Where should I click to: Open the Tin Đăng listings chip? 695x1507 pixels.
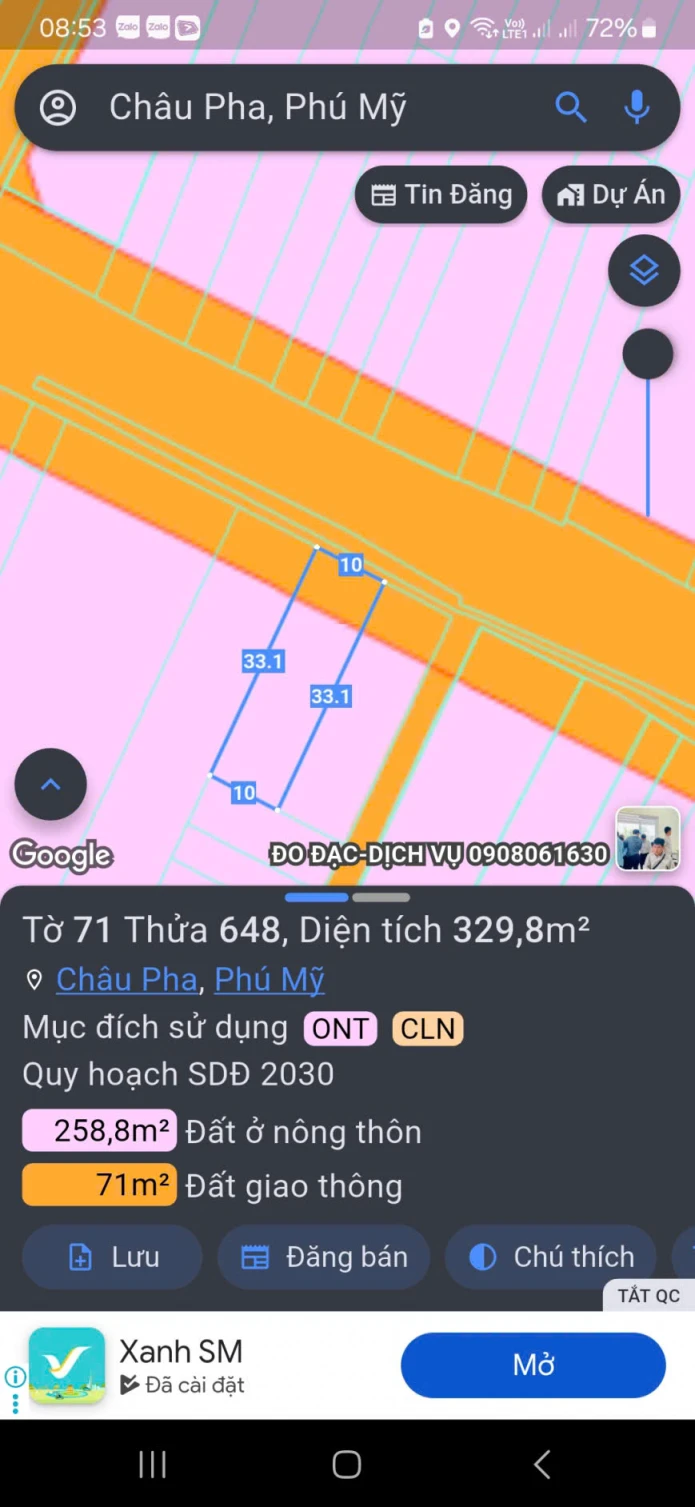[441, 195]
